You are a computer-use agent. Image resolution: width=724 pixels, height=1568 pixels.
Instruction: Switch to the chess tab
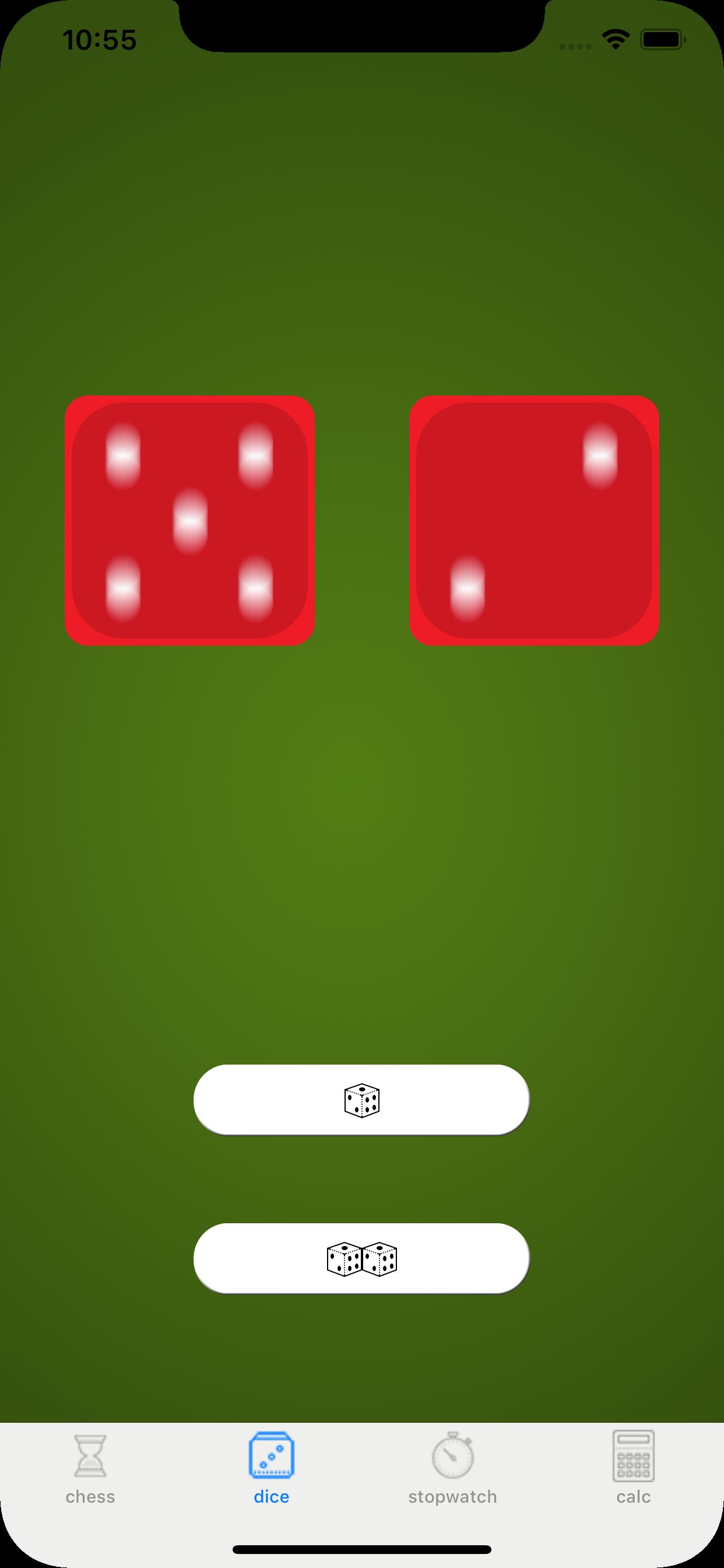(x=90, y=1468)
